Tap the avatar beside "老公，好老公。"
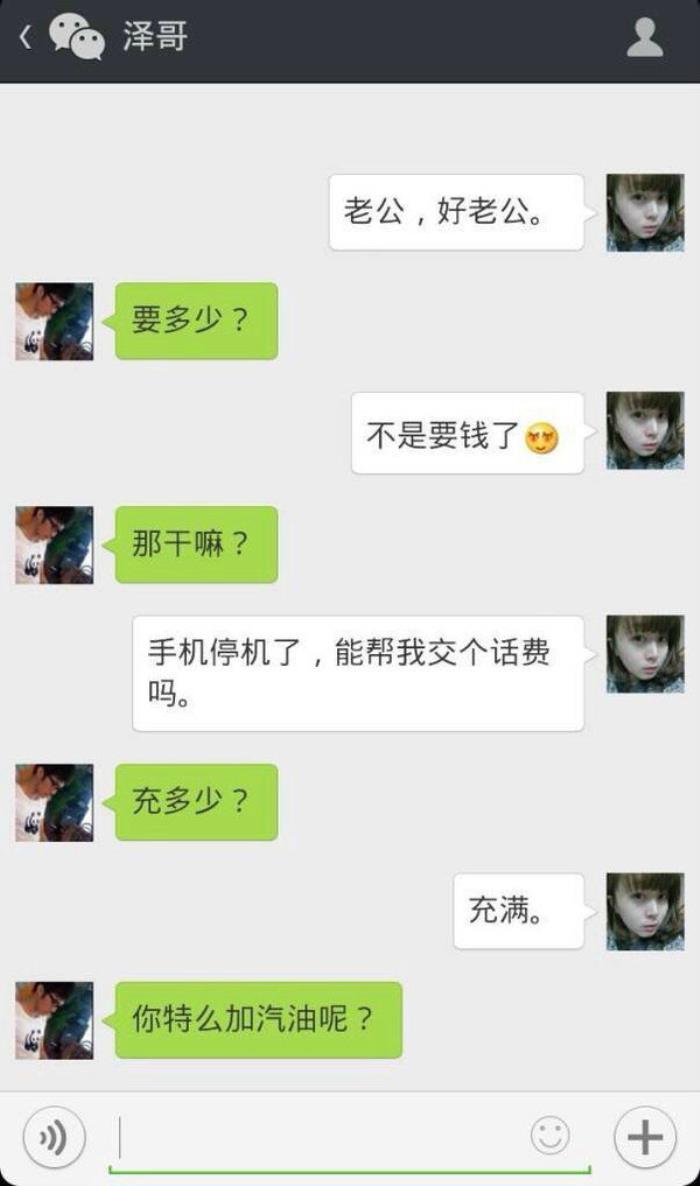The width and height of the screenshot is (700, 1186). pyautogui.click(x=645, y=212)
